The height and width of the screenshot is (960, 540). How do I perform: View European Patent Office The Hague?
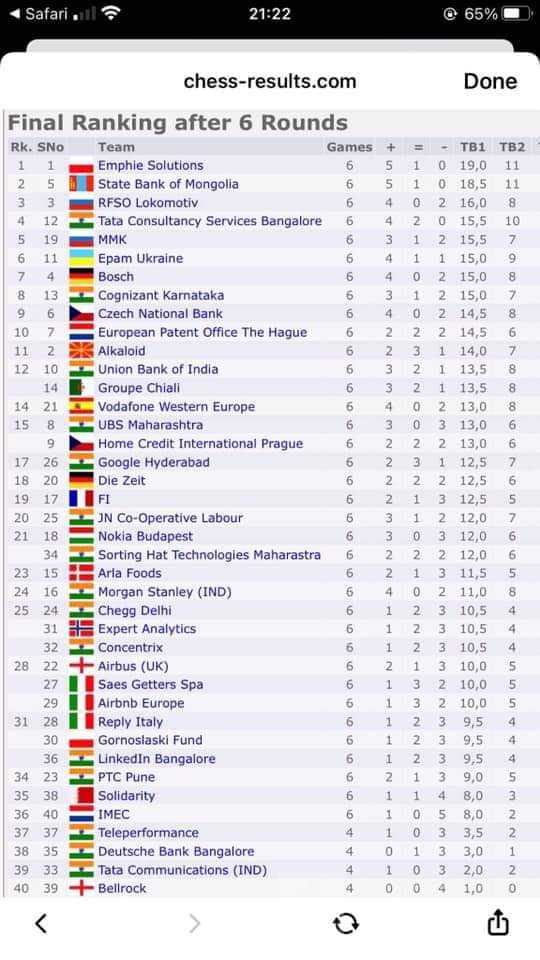[x=203, y=332]
